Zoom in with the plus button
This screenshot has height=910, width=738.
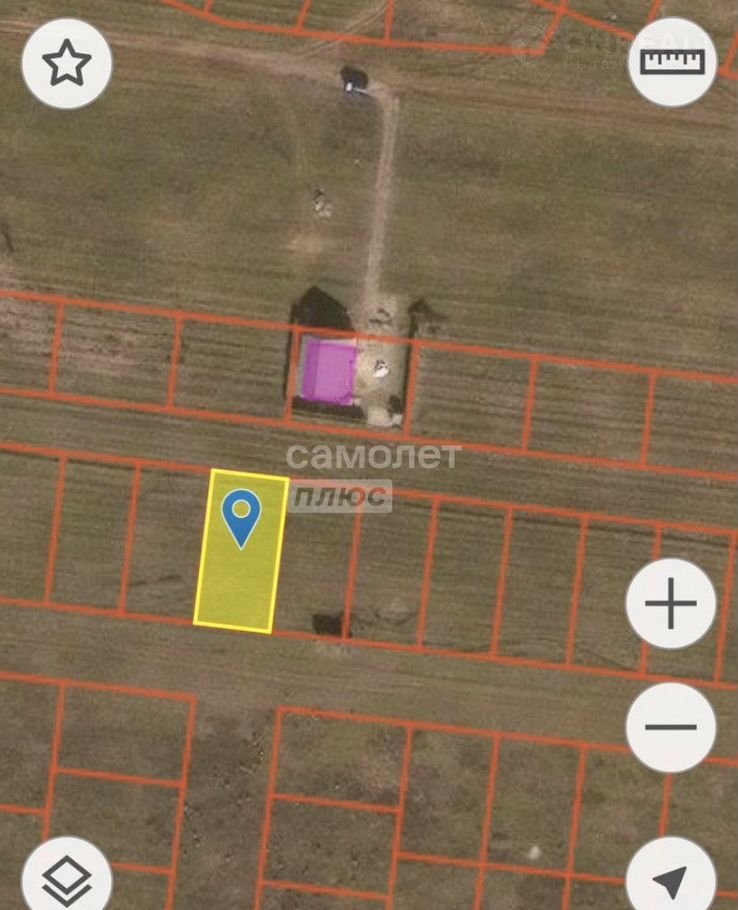coord(671,604)
